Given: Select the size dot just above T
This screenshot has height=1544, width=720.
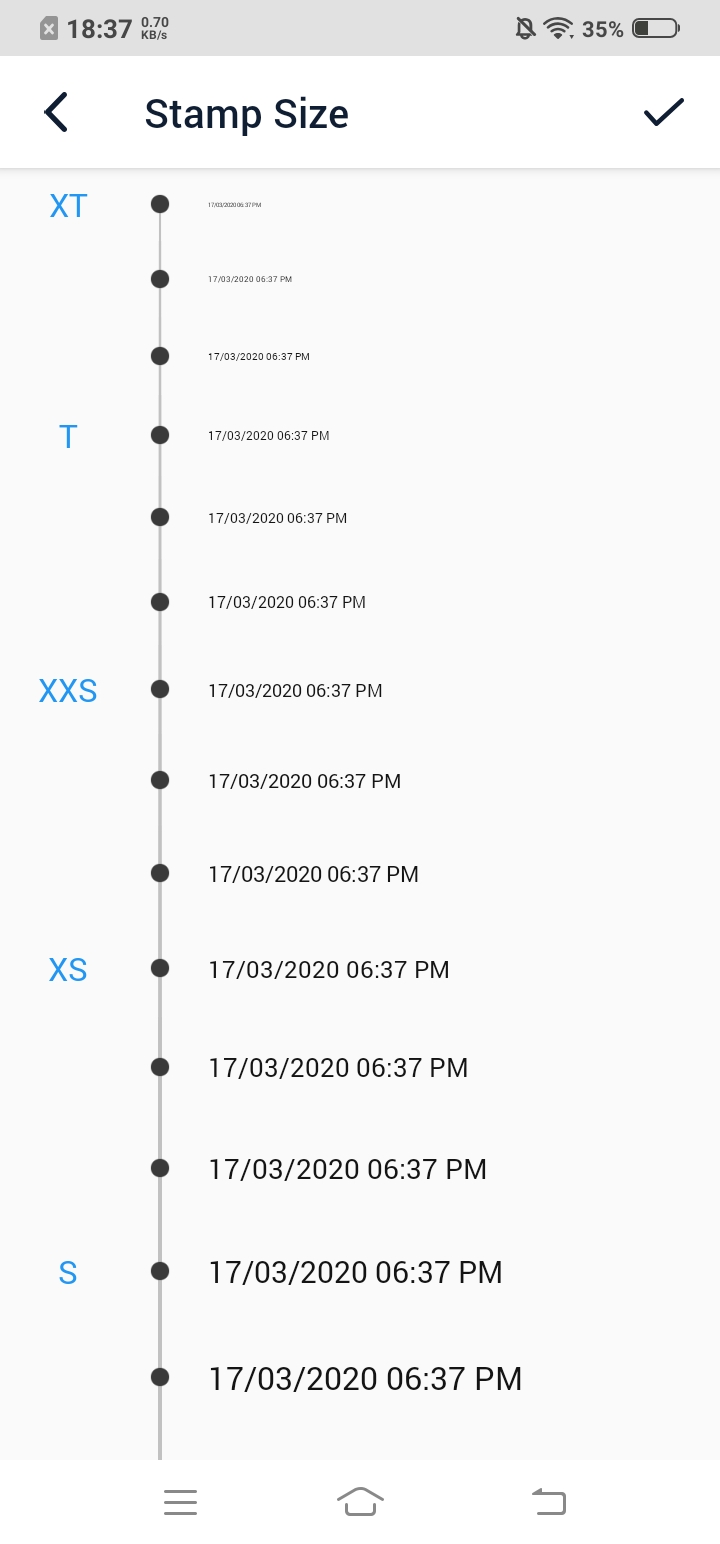Looking at the screenshot, I should pyautogui.click(x=160, y=356).
